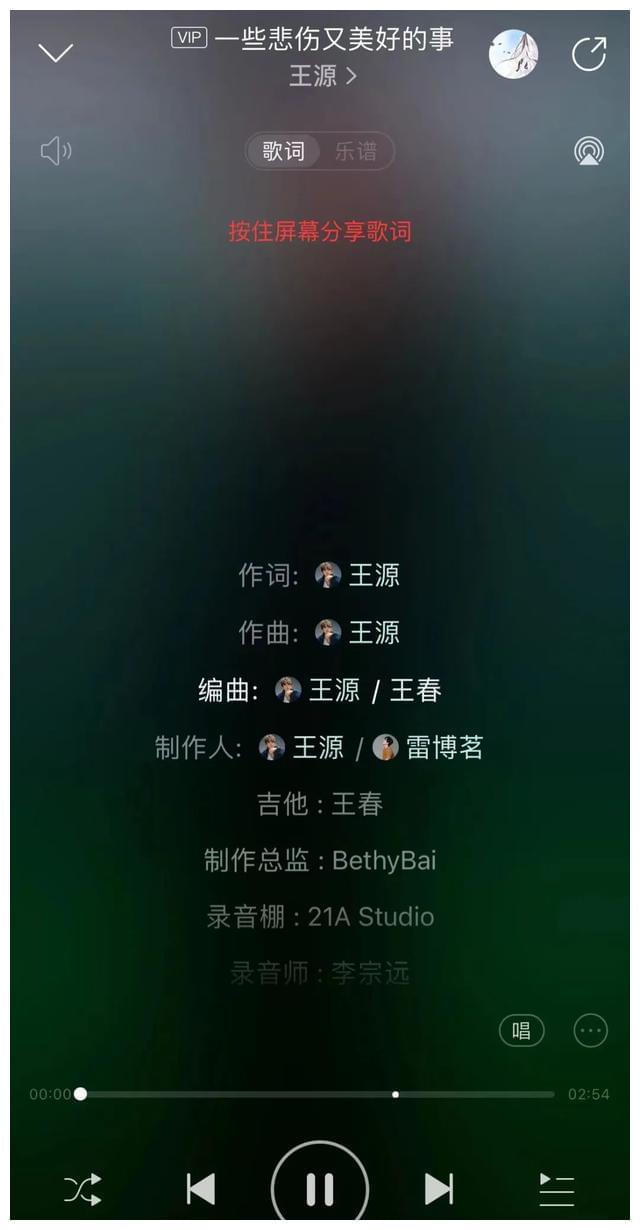Image resolution: width=640 pixels, height=1230 pixels.
Task: Collapse the player with the down arrow
Action: pos(55,53)
